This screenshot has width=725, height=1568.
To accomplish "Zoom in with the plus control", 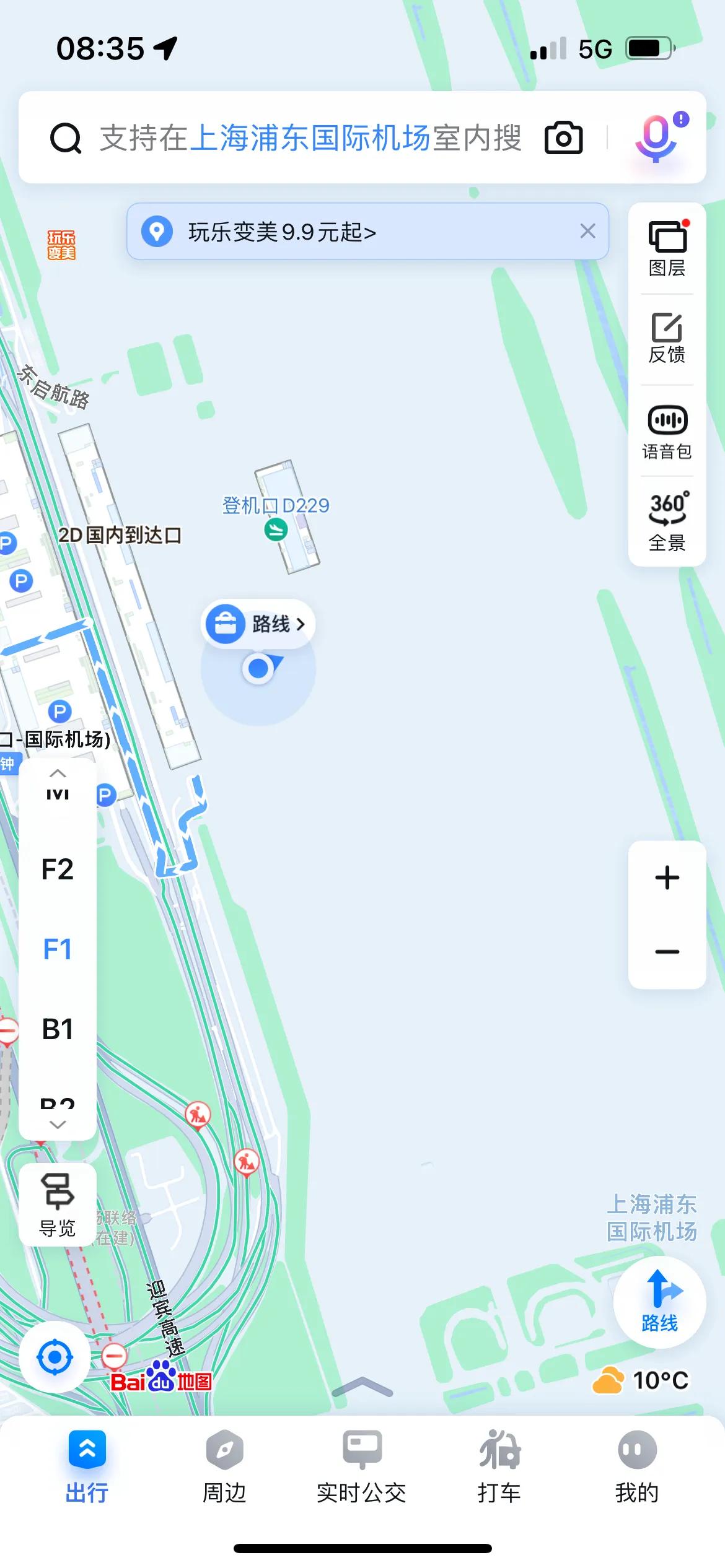I will (667, 876).
